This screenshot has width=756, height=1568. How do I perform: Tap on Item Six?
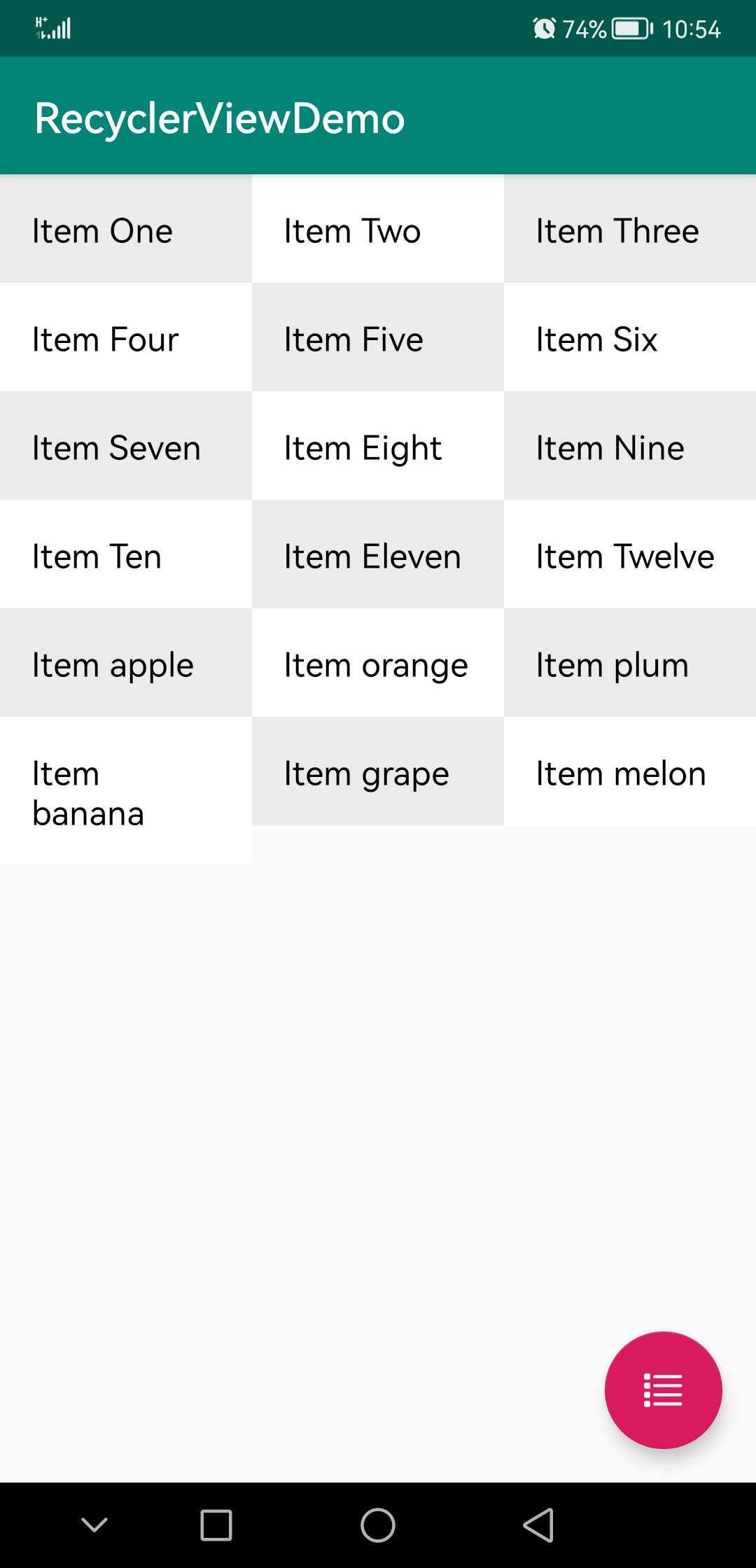coord(630,337)
